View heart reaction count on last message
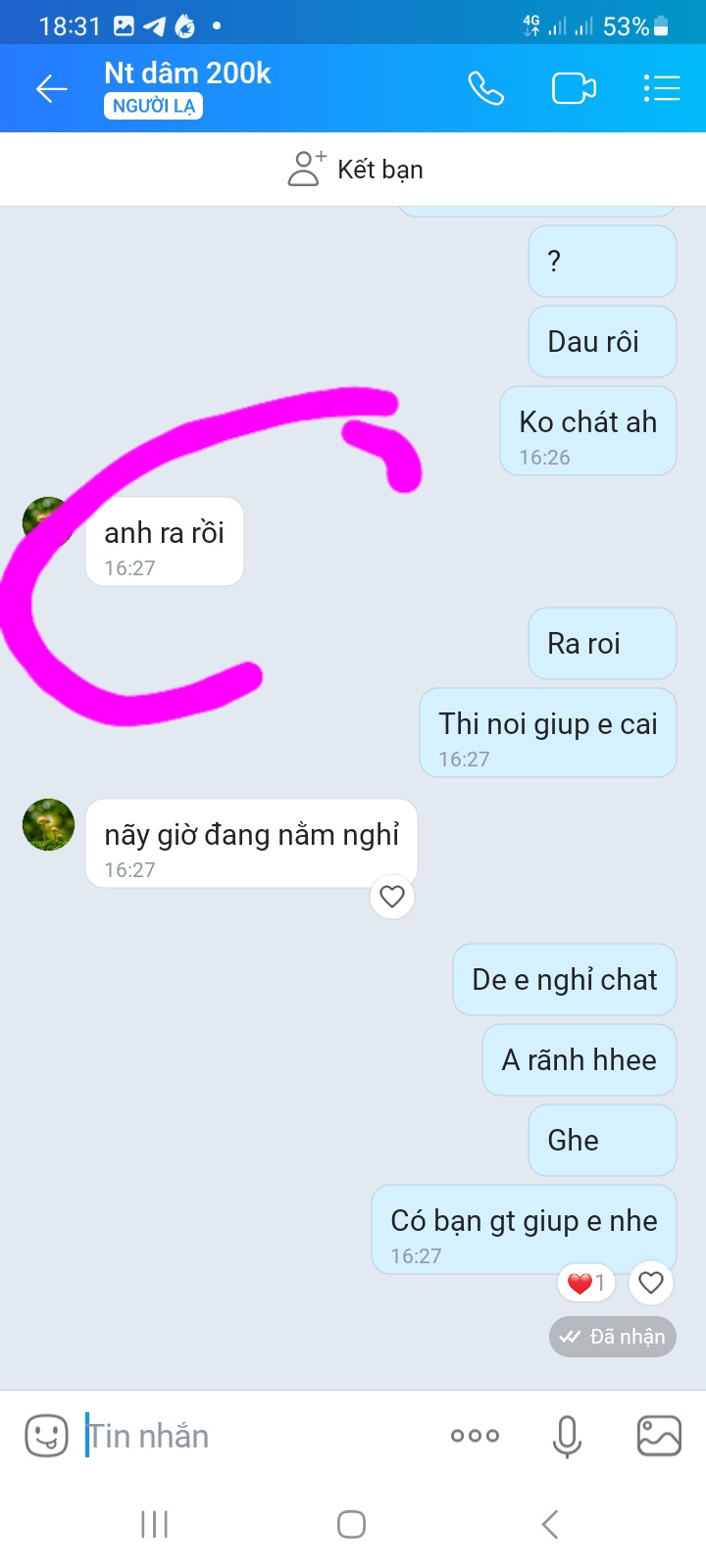The width and height of the screenshot is (706, 1568). (x=586, y=1283)
